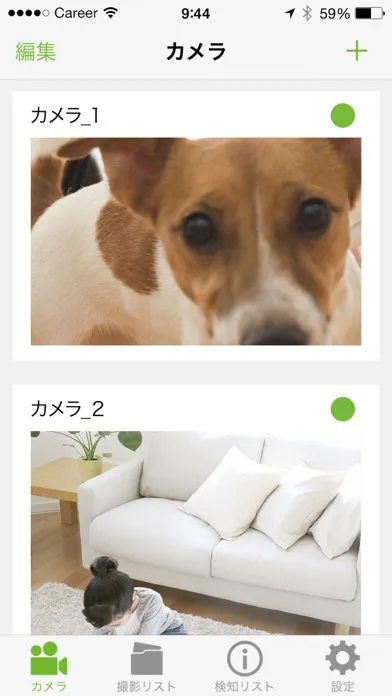Switch to the 検知リスト tab
Image resolution: width=392 pixels, height=696 pixels.
244,666
